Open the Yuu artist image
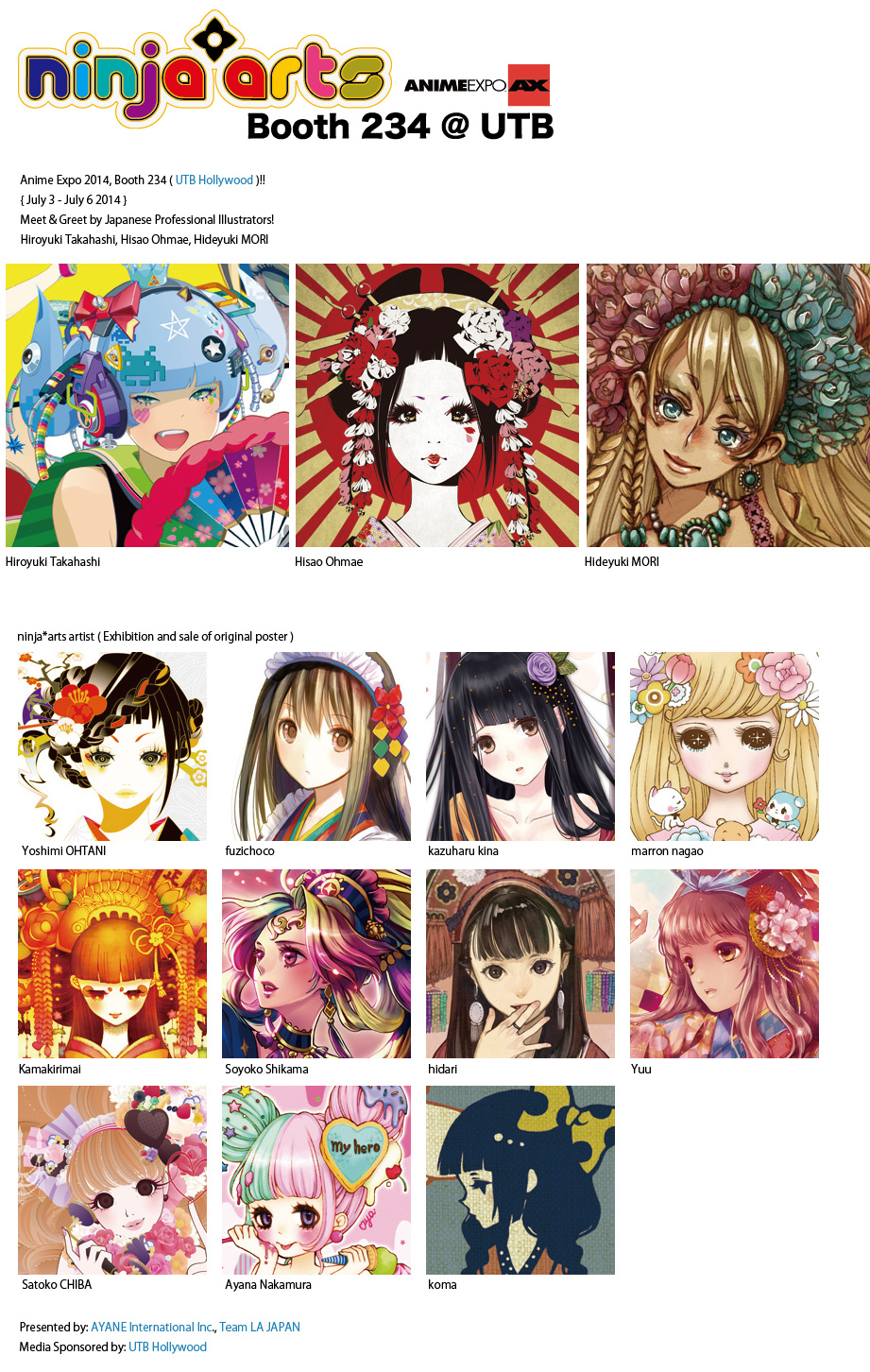The width and height of the screenshot is (870, 1372). 725,964
